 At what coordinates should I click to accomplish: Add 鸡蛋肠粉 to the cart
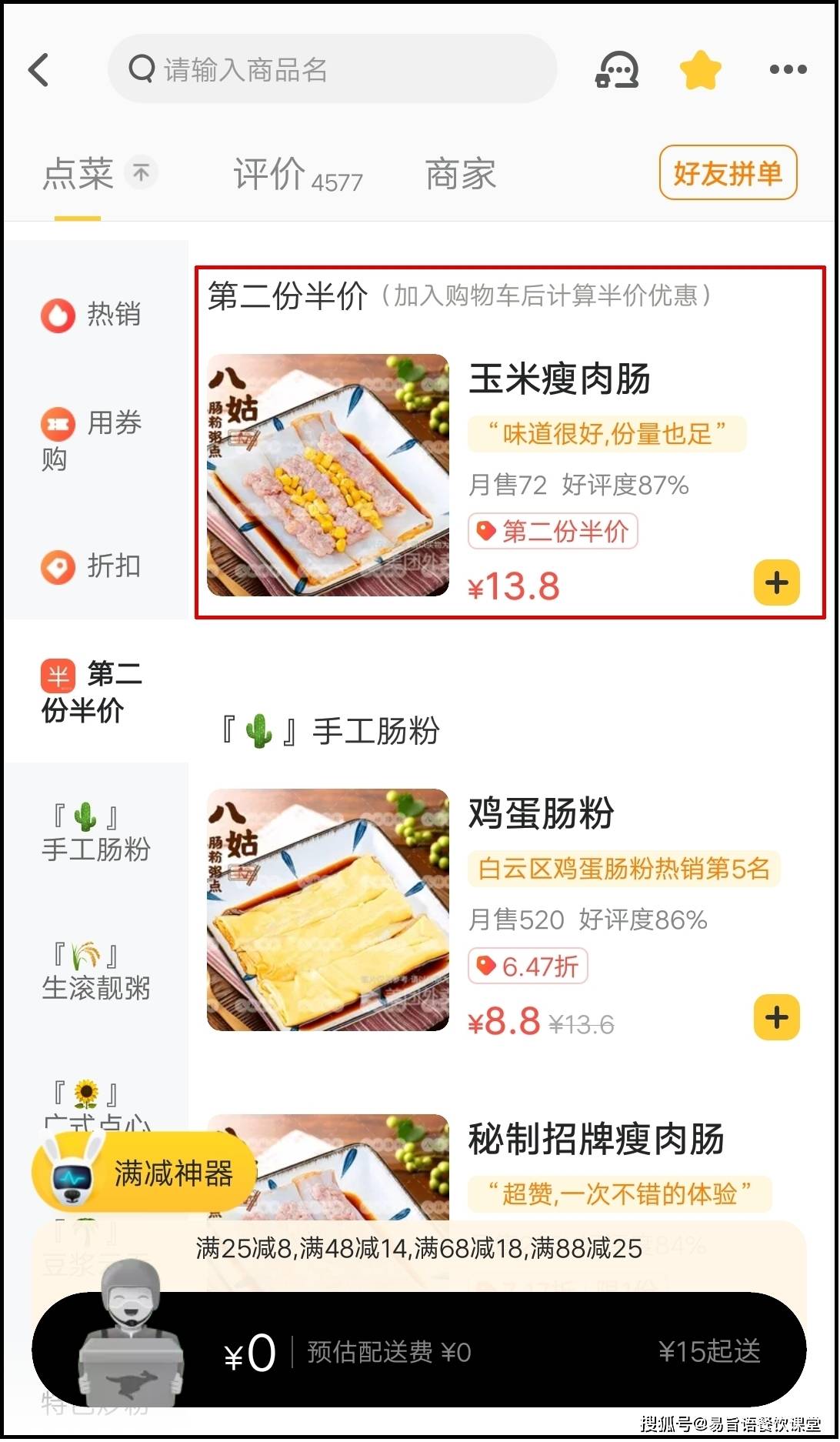[x=777, y=1017]
